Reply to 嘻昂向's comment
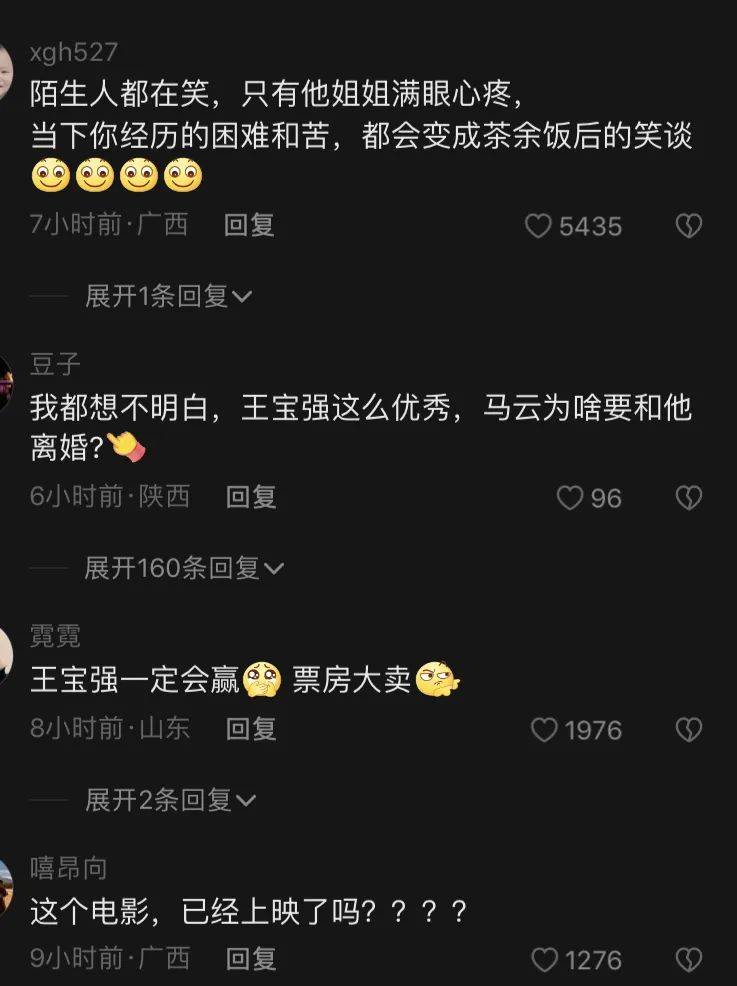This screenshot has height=986, width=737. pyautogui.click(x=251, y=960)
